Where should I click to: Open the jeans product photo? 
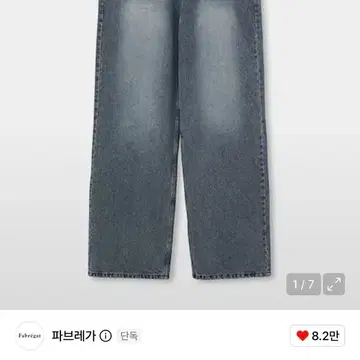tap(180, 140)
